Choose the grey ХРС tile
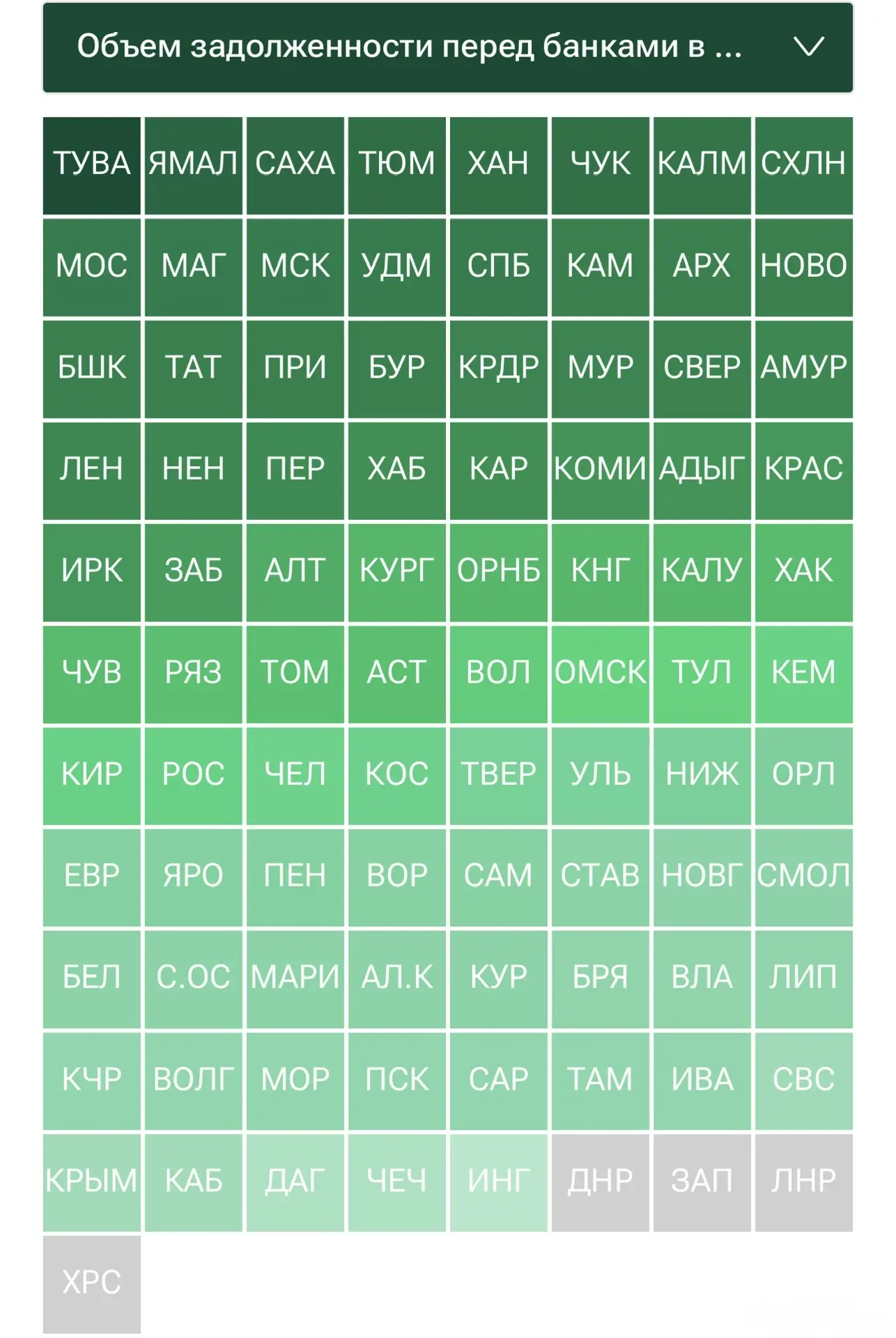This screenshot has width=896, height=1338. 92,1284
